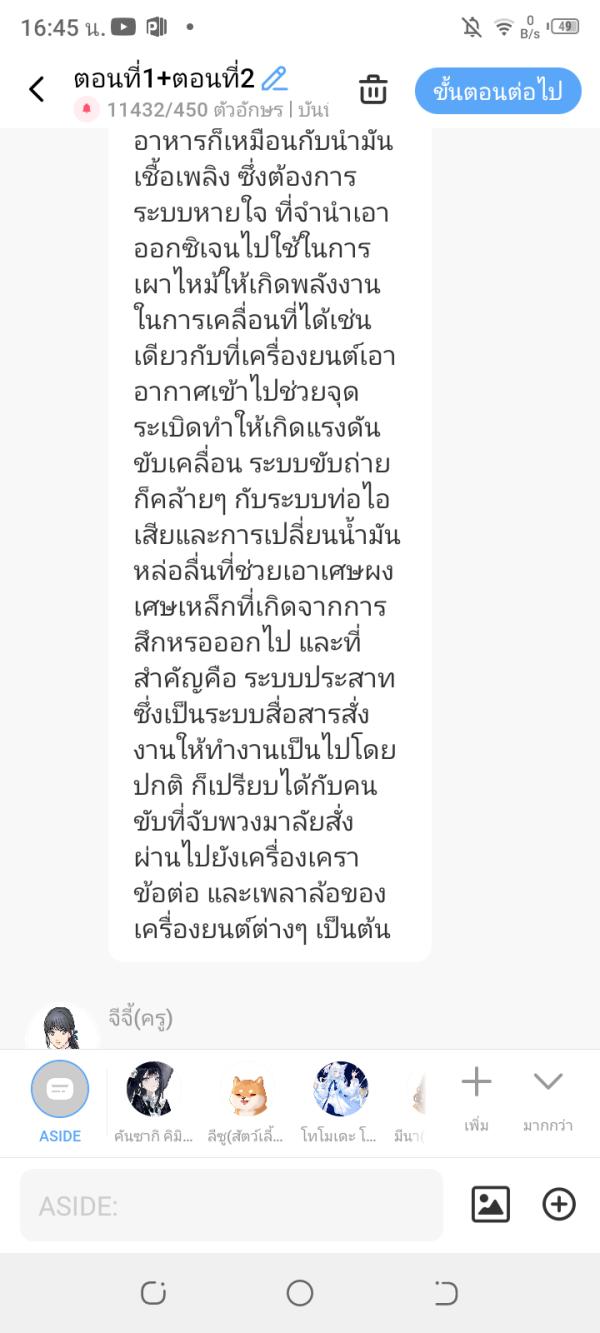Viewport: 600px width, 1333px height.
Task: Proceed with ขั้นตอนต่อไป button
Action: 497,91
